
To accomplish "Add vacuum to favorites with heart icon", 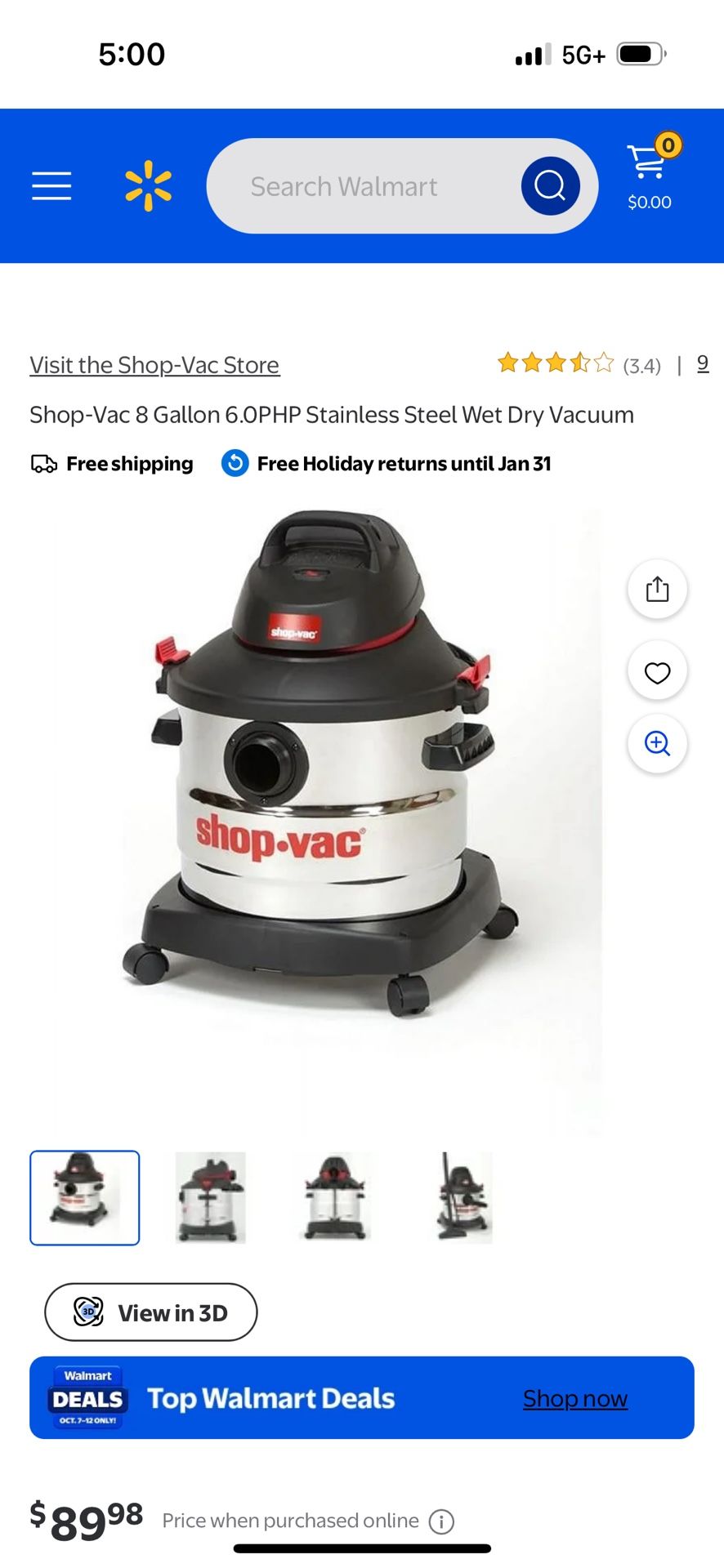I will point(657,672).
